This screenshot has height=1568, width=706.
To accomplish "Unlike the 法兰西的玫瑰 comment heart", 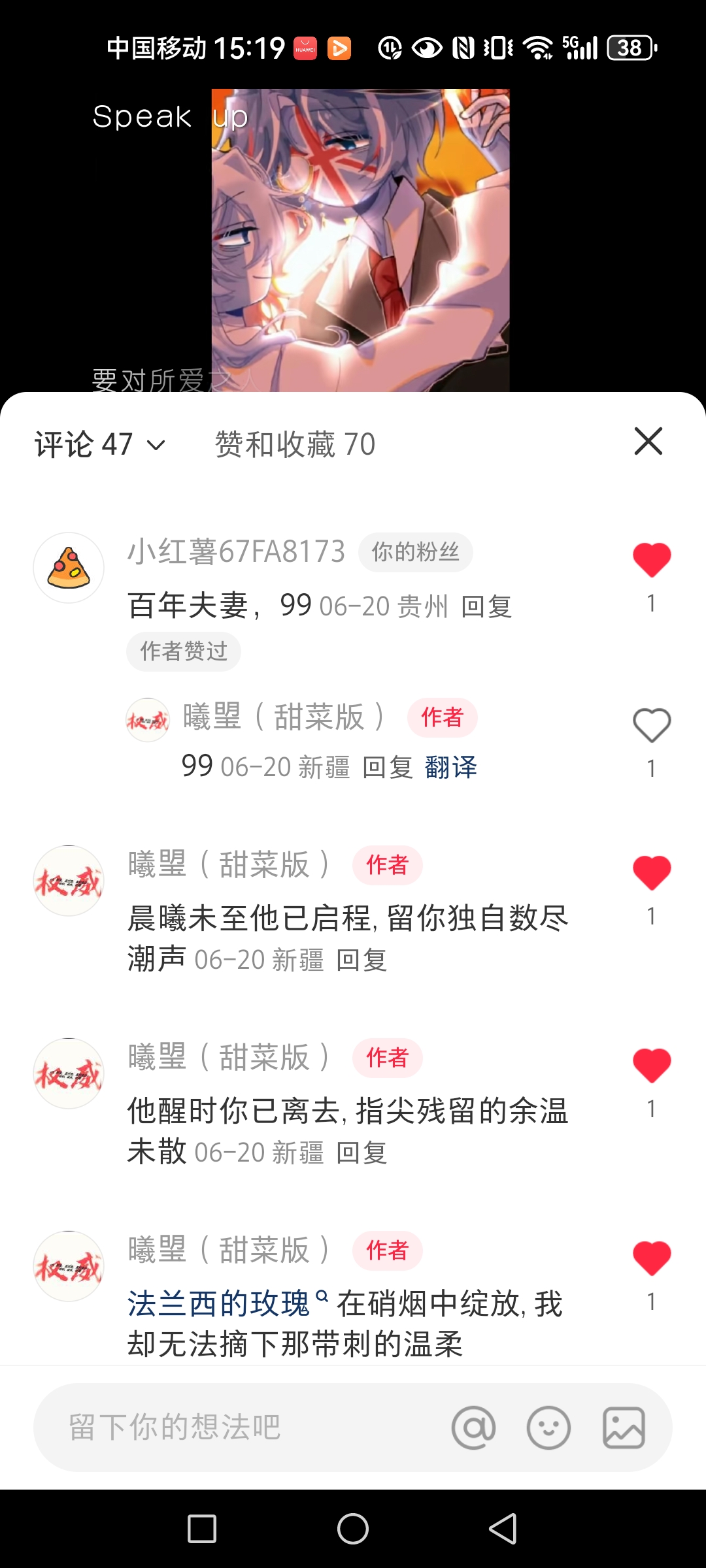I will tap(652, 1258).
